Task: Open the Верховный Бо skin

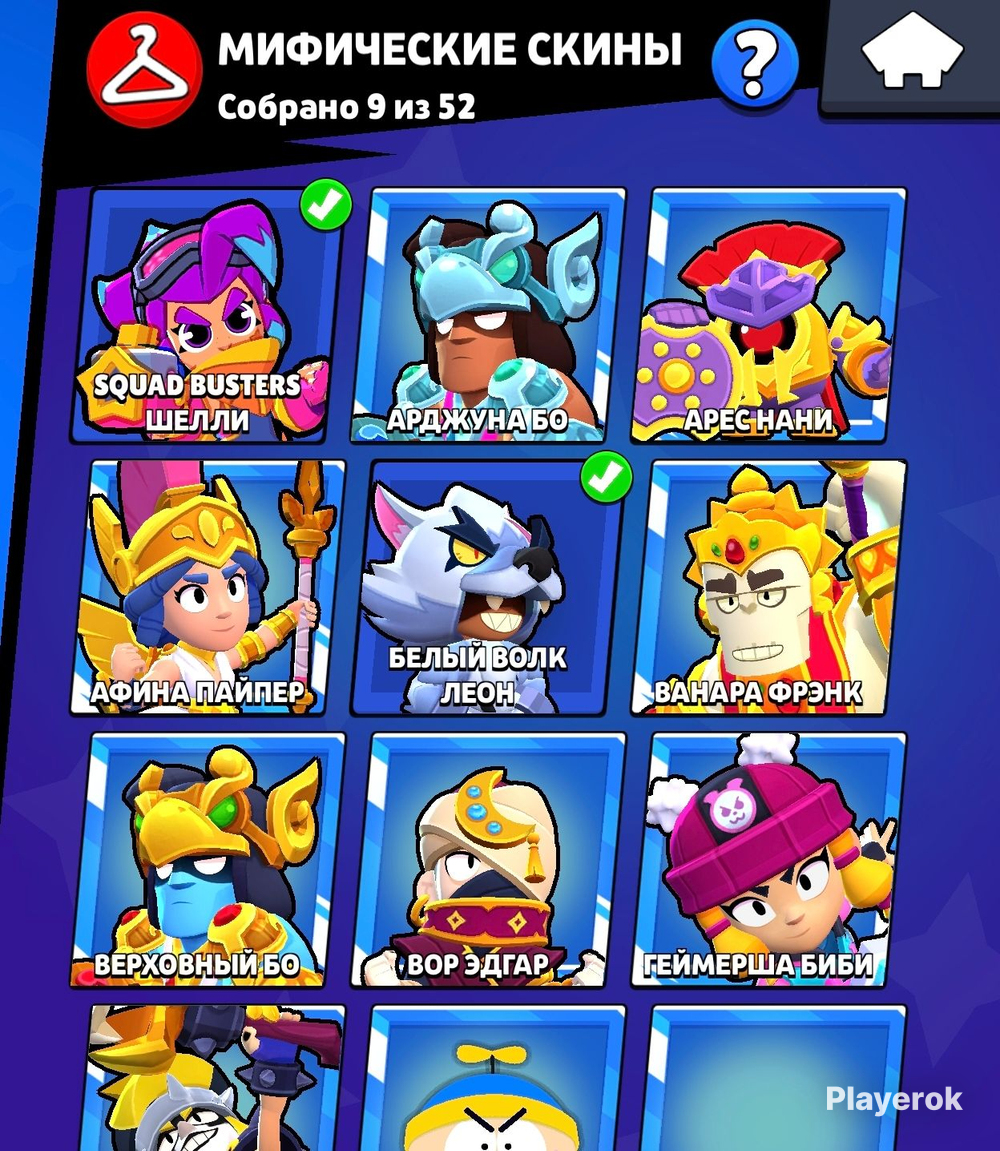Action: tap(208, 860)
